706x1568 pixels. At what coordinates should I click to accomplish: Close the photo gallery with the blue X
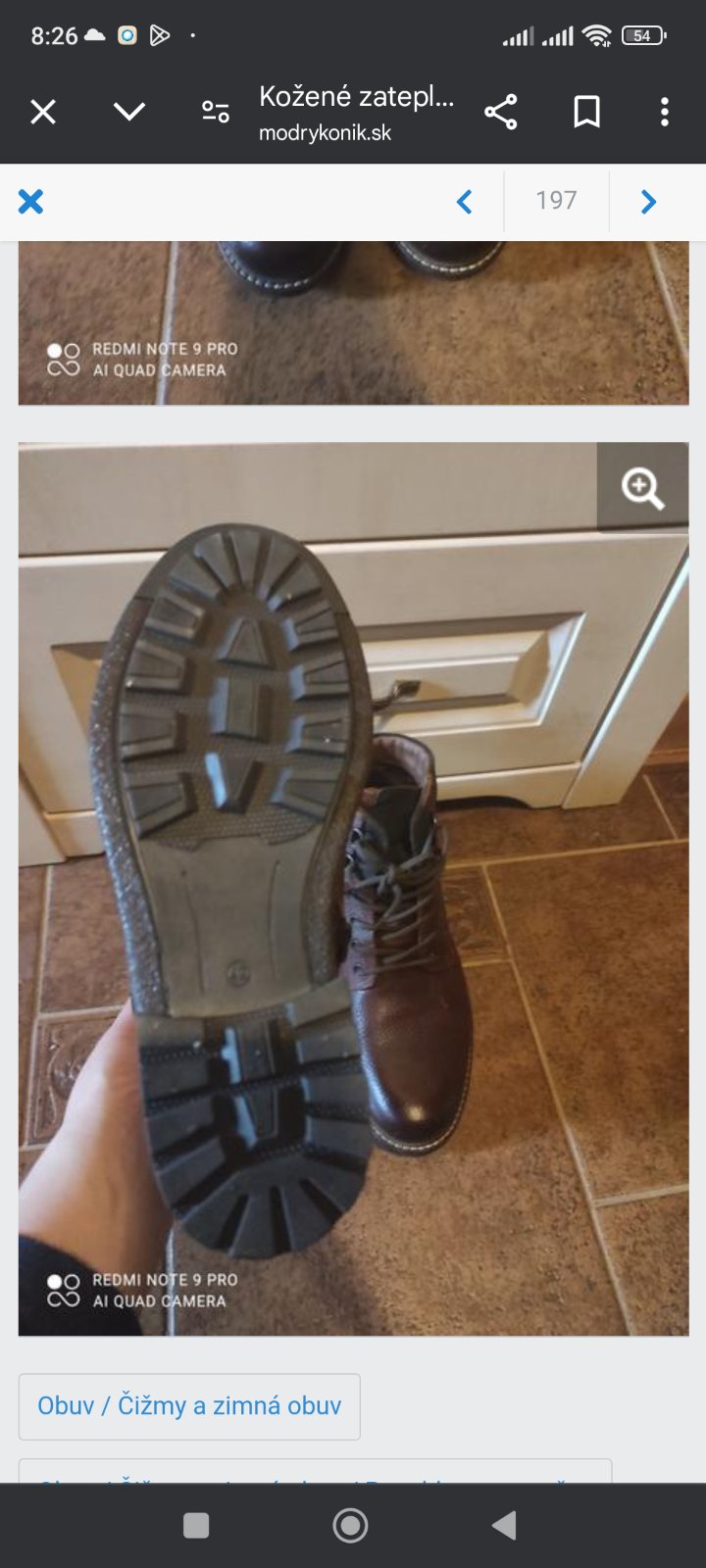[31, 202]
